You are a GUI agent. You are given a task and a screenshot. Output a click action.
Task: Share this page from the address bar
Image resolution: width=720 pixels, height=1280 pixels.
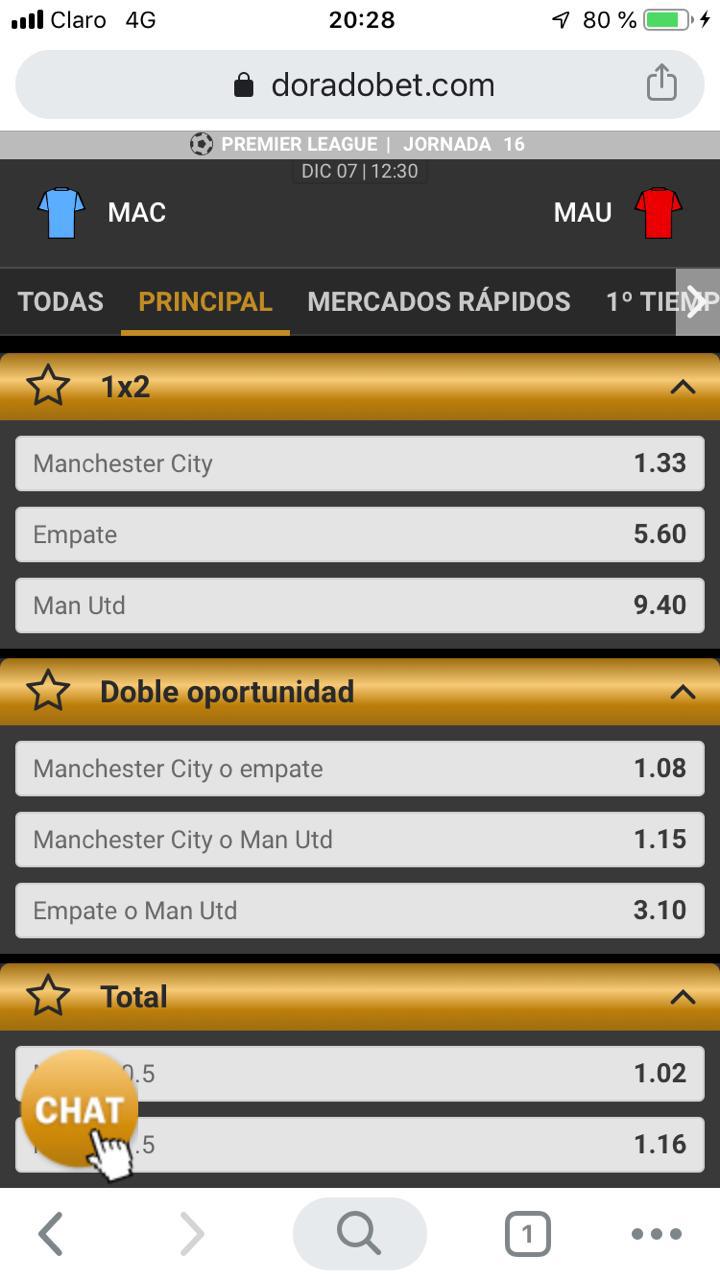click(661, 84)
